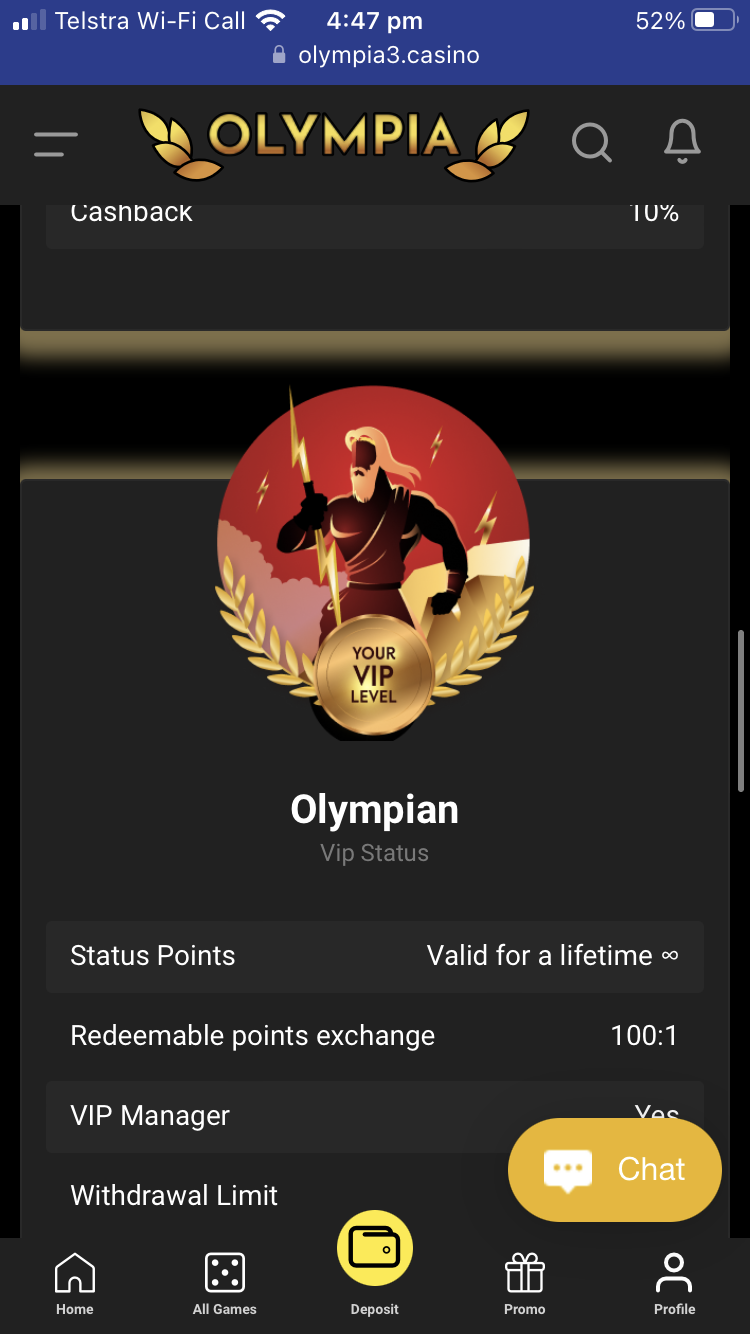Switch to All Games tab
This screenshot has height=1334, width=750.
point(225,1284)
